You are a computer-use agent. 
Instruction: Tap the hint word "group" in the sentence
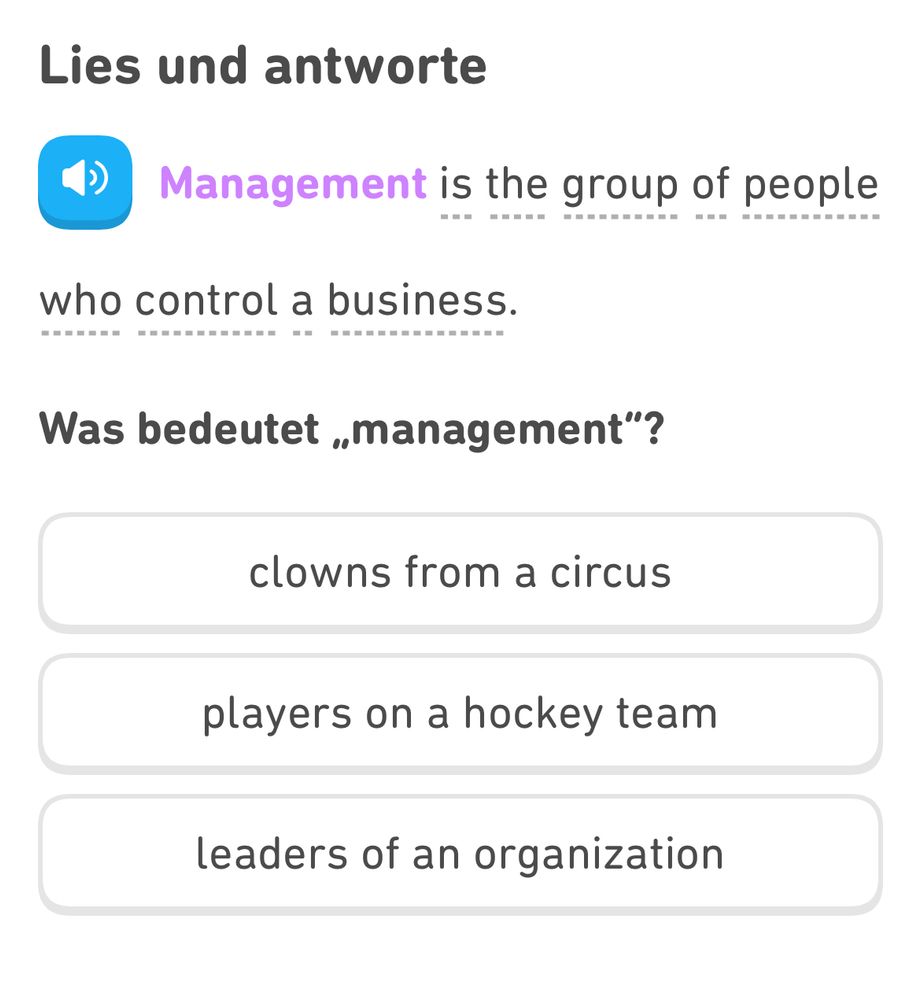[x=618, y=183]
